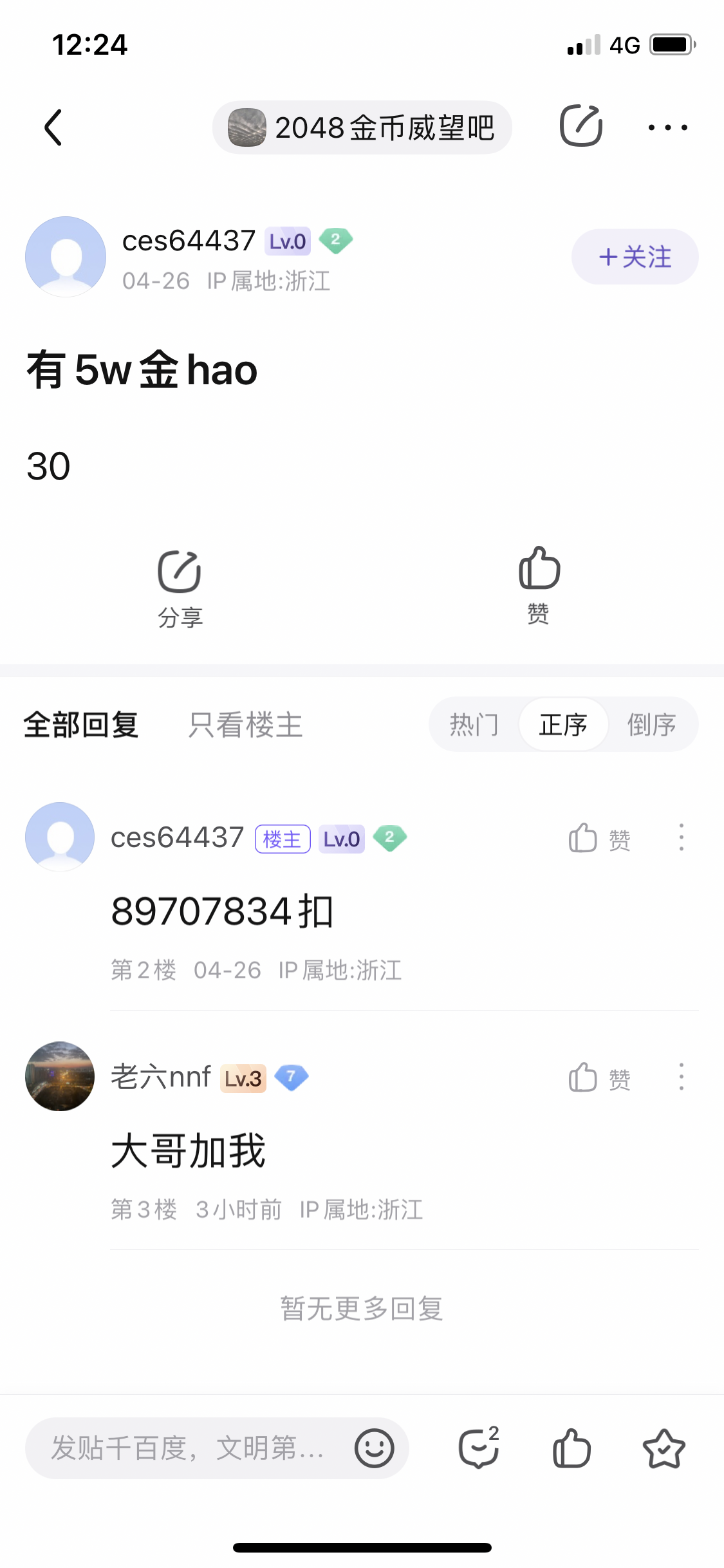Open ces64437's avatar in the post header
Screen dimensions: 724x1568
point(66,257)
